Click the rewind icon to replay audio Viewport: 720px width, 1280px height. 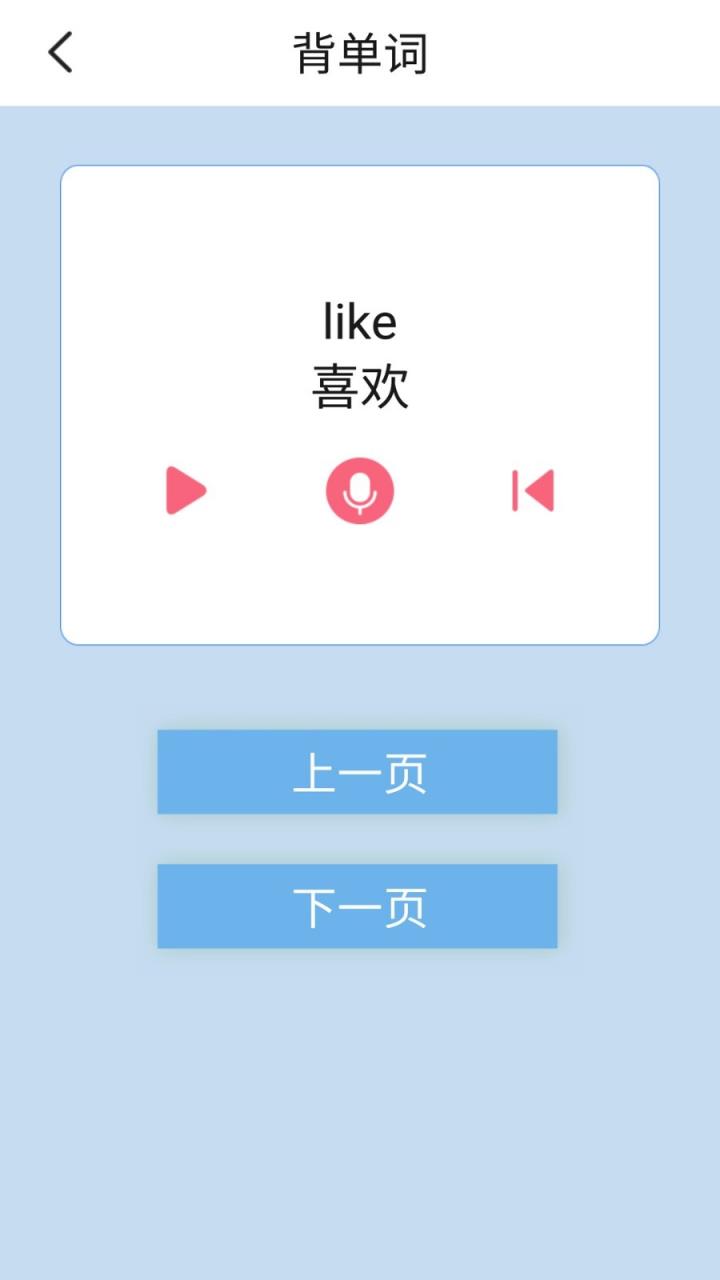531,490
